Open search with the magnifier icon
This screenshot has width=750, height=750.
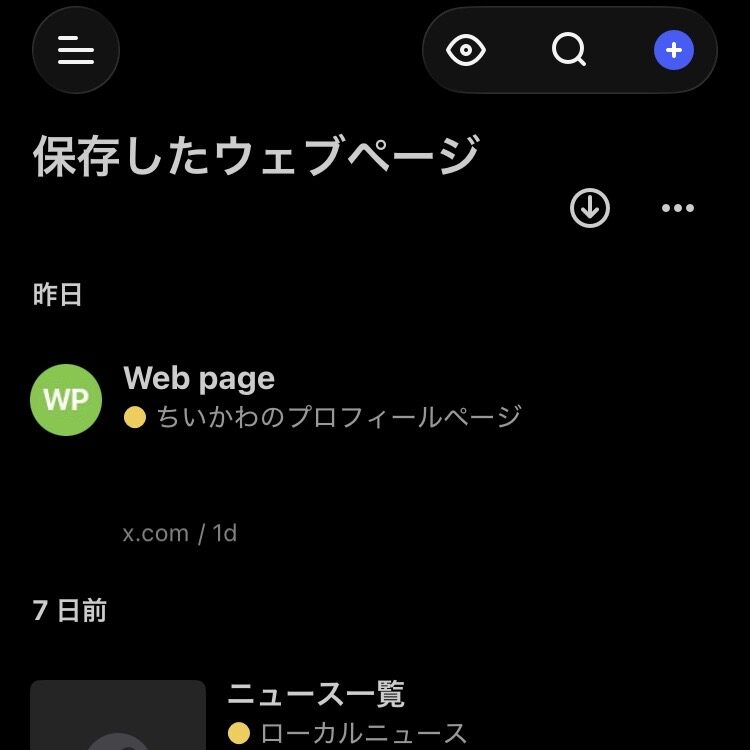[569, 50]
